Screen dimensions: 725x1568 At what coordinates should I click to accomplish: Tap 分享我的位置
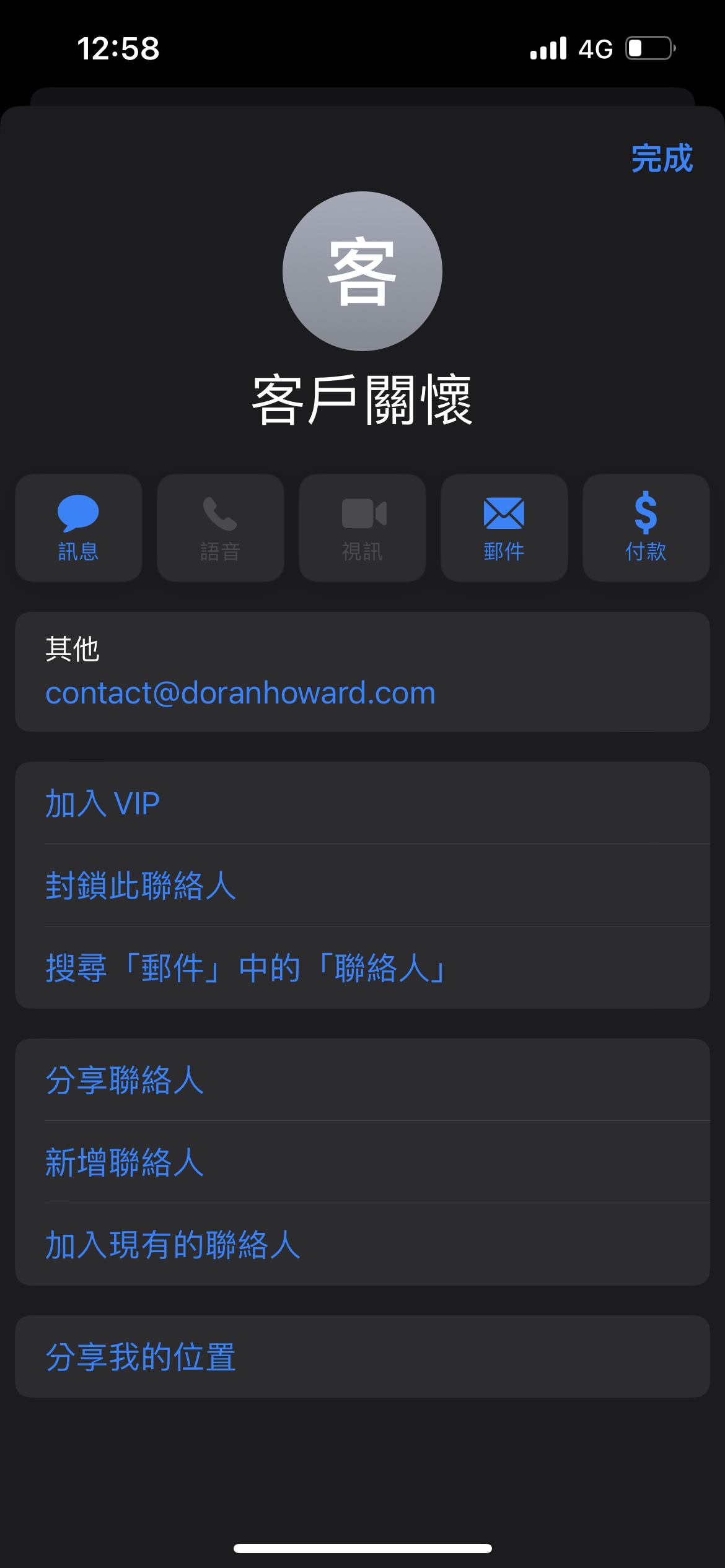(x=362, y=1356)
